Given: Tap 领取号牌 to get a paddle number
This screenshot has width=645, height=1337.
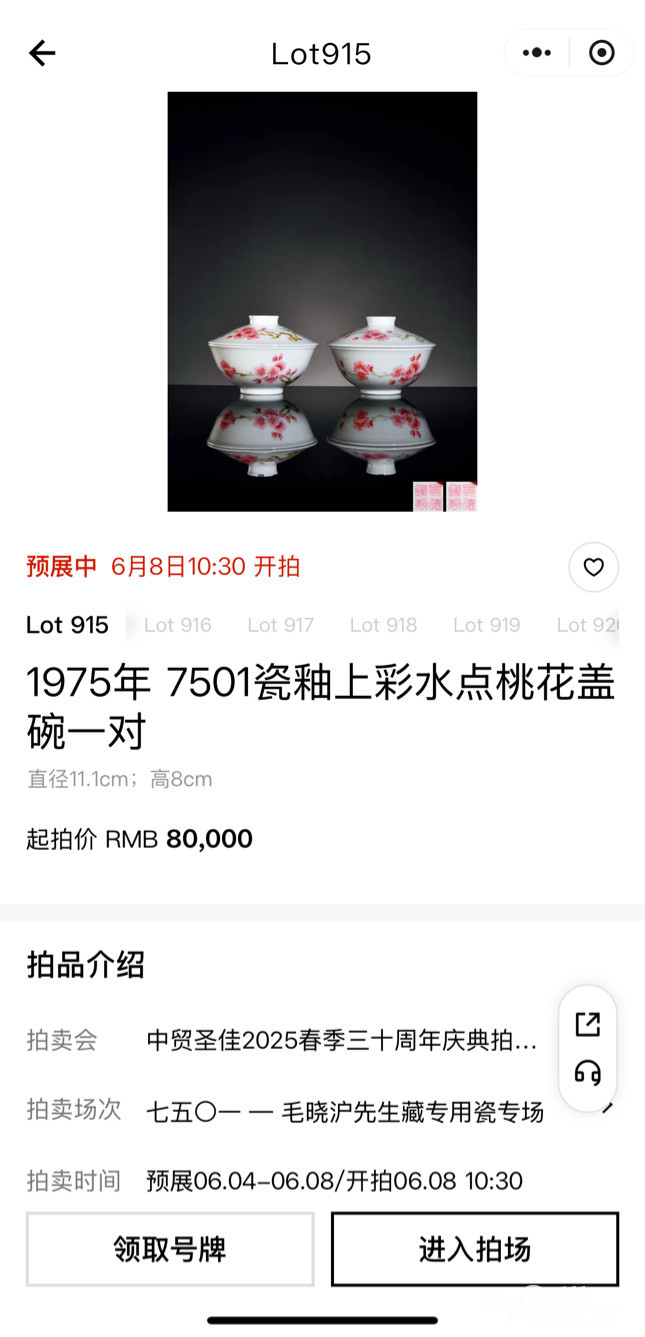Looking at the screenshot, I should [x=170, y=1249].
